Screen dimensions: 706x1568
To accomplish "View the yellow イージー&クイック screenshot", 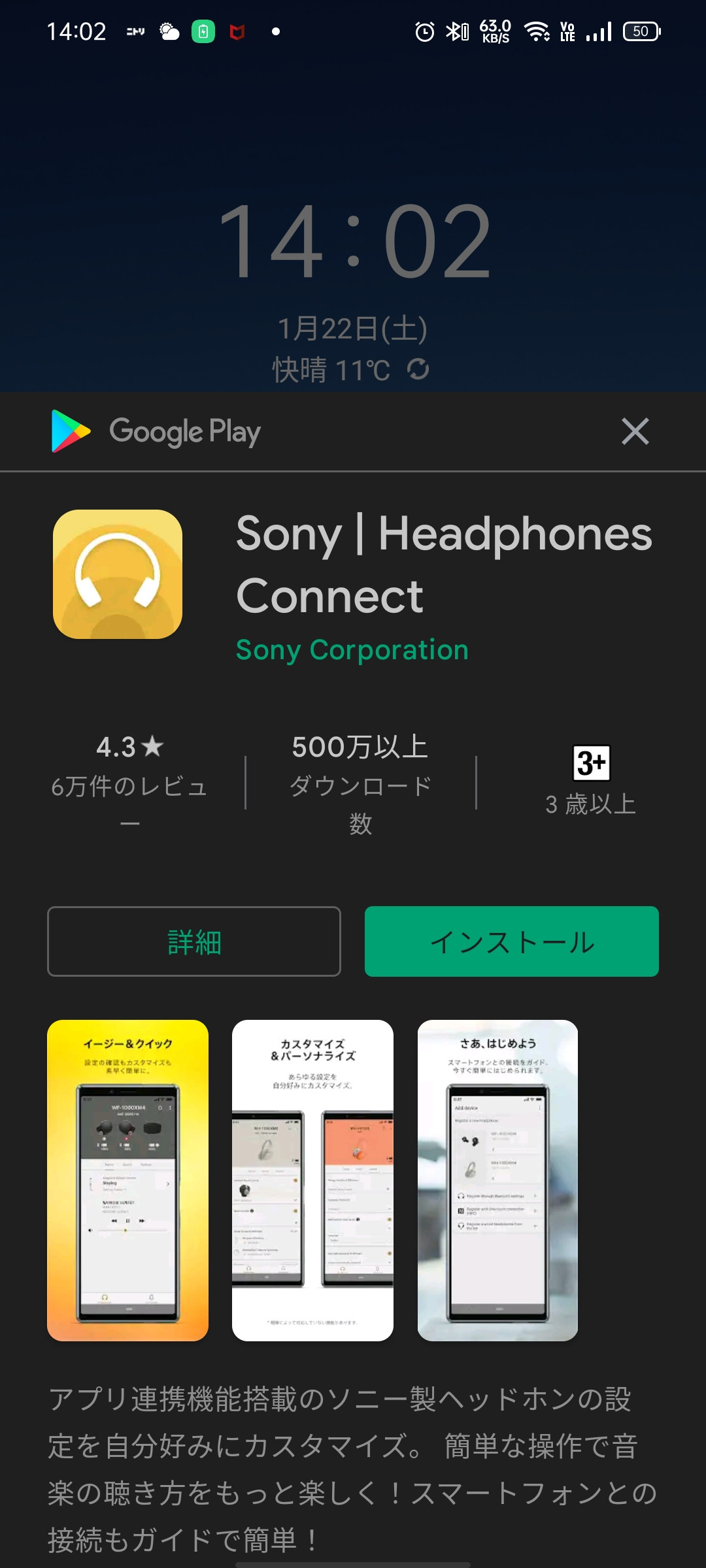I will coord(127,1181).
